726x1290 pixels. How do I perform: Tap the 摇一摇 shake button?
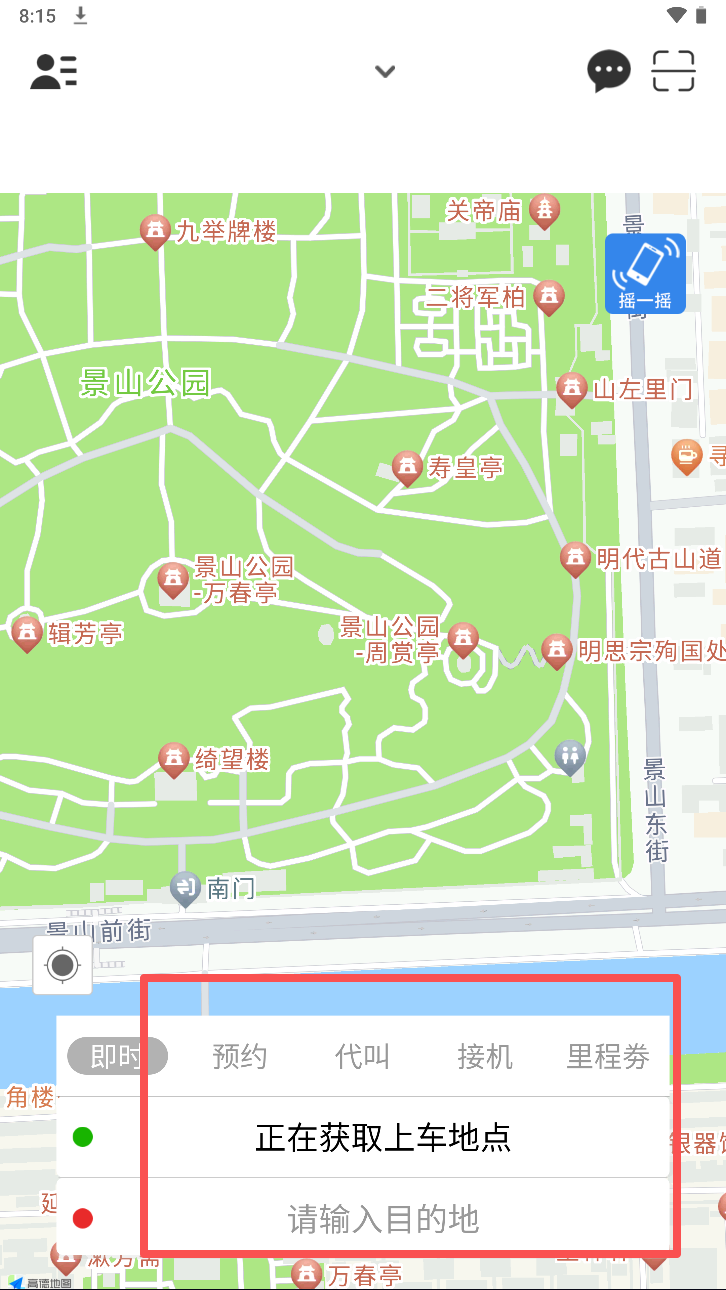[645, 274]
